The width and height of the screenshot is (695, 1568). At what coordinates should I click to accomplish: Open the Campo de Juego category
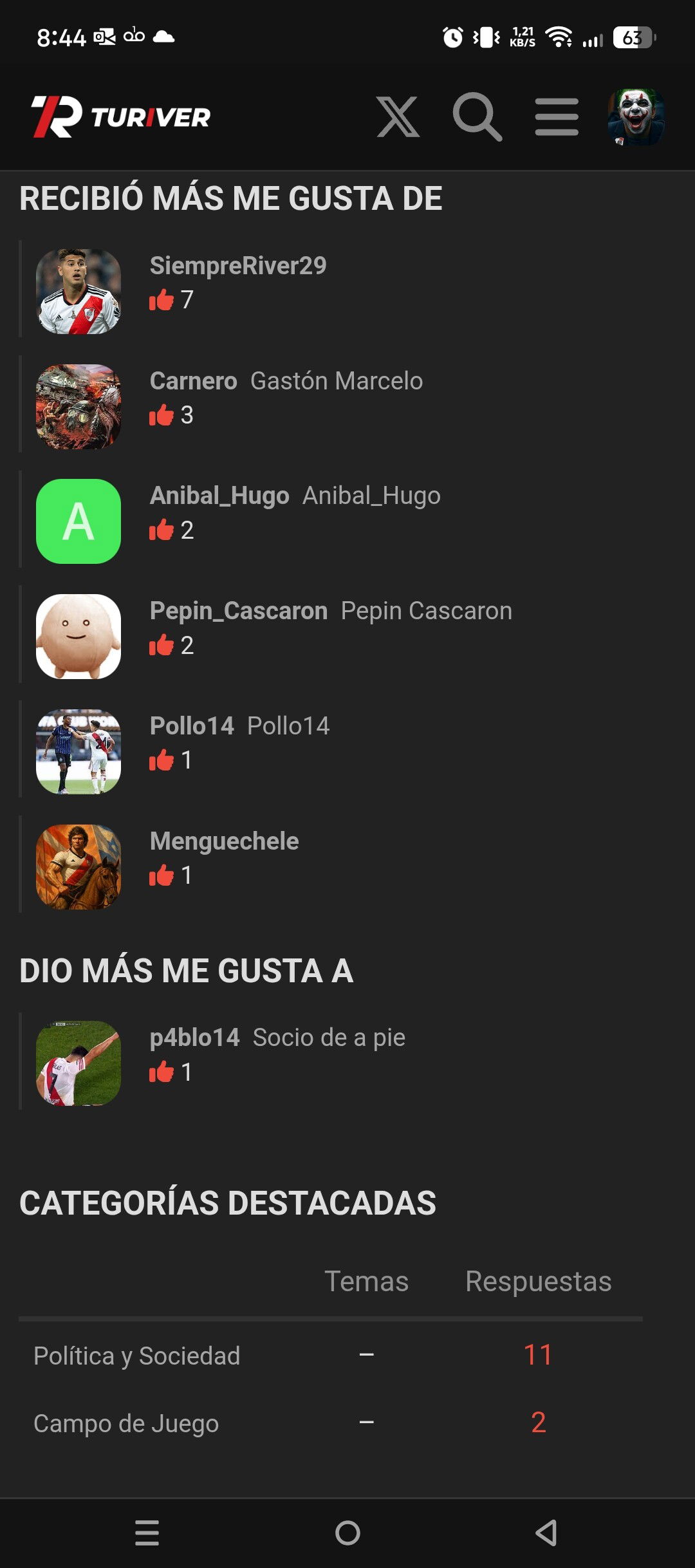click(126, 1423)
